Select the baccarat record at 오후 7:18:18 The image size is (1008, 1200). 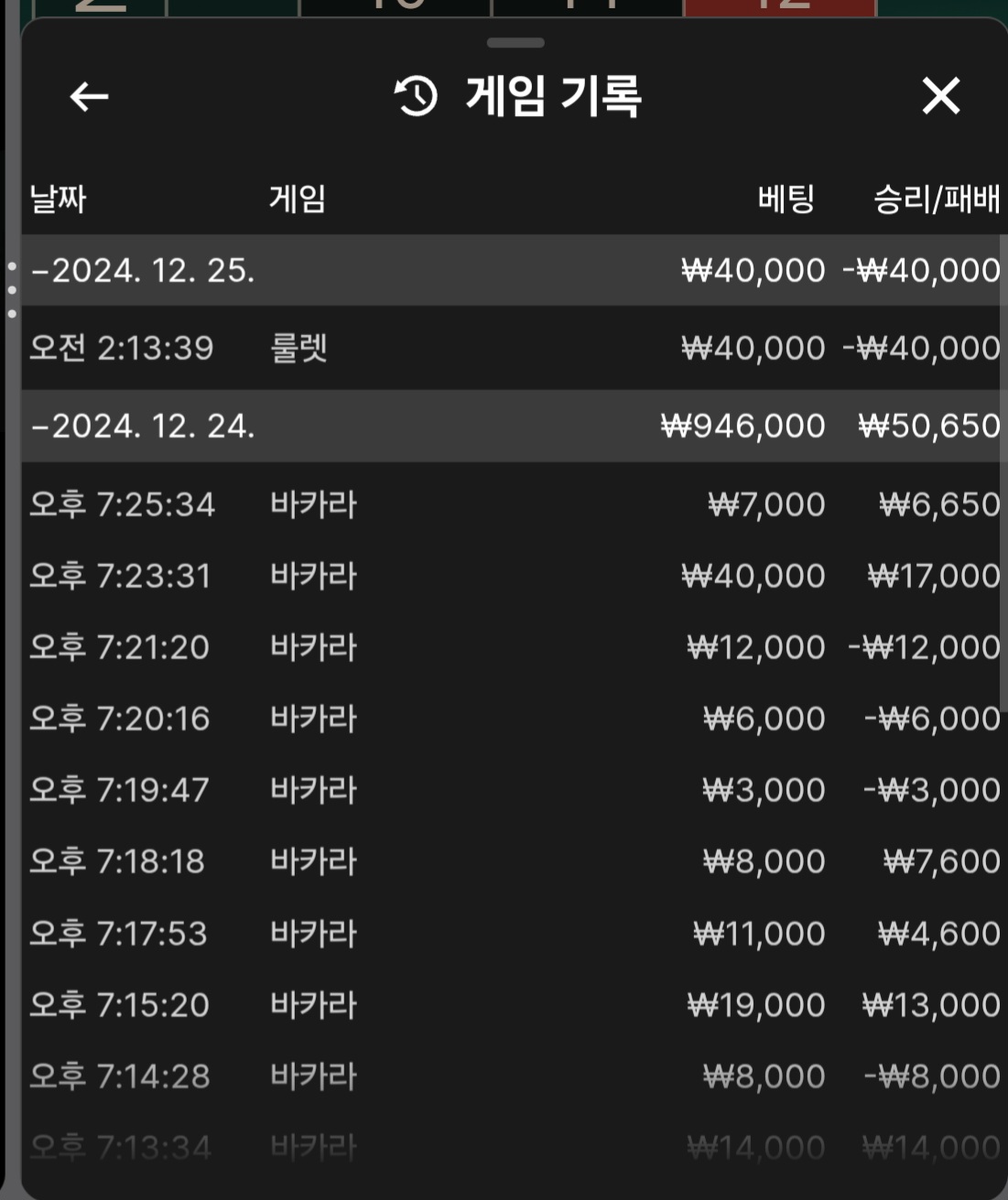coord(513,861)
